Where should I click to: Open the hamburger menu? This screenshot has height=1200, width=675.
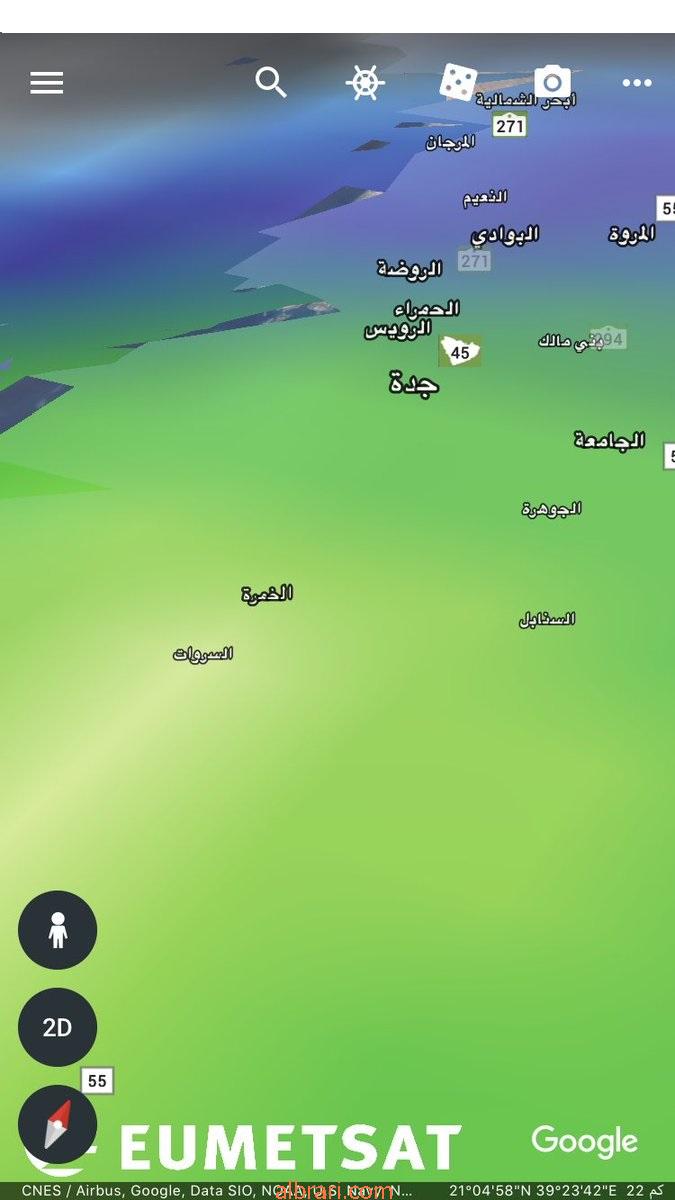[47, 83]
